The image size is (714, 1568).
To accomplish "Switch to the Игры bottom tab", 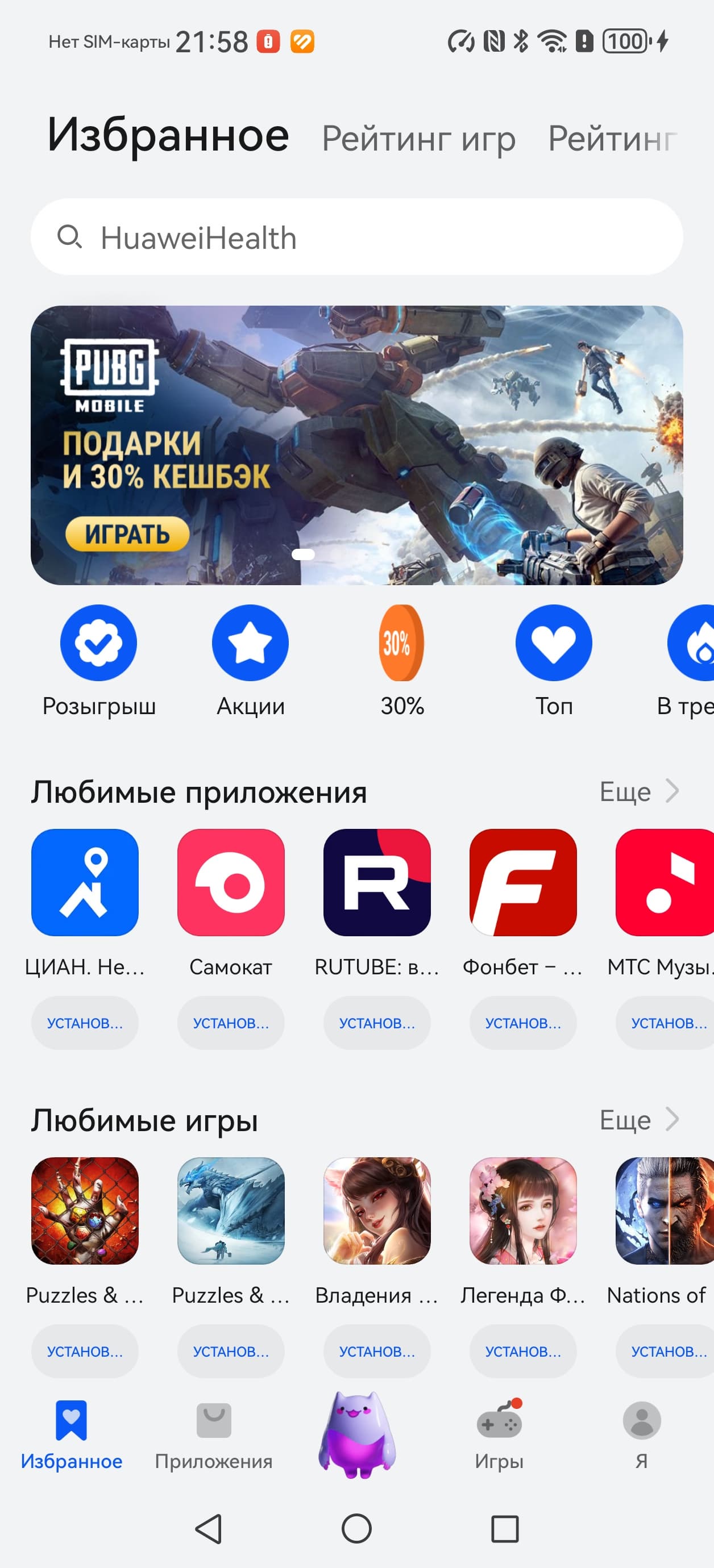I will point(499,1433).
